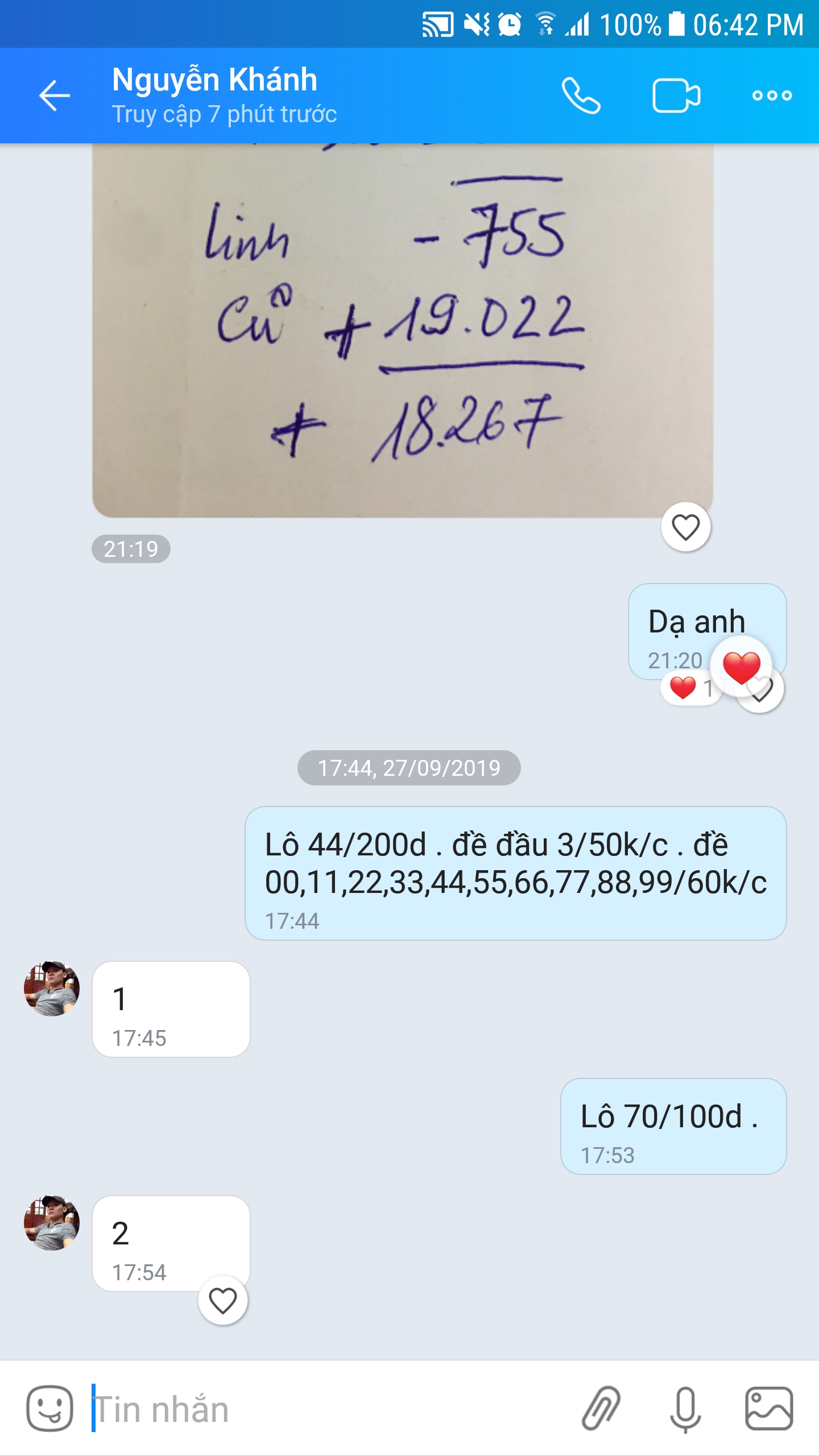Screen dimensions: 819x1456
Task: Open the emoji sticker picker
Action: click(50, 1408)
